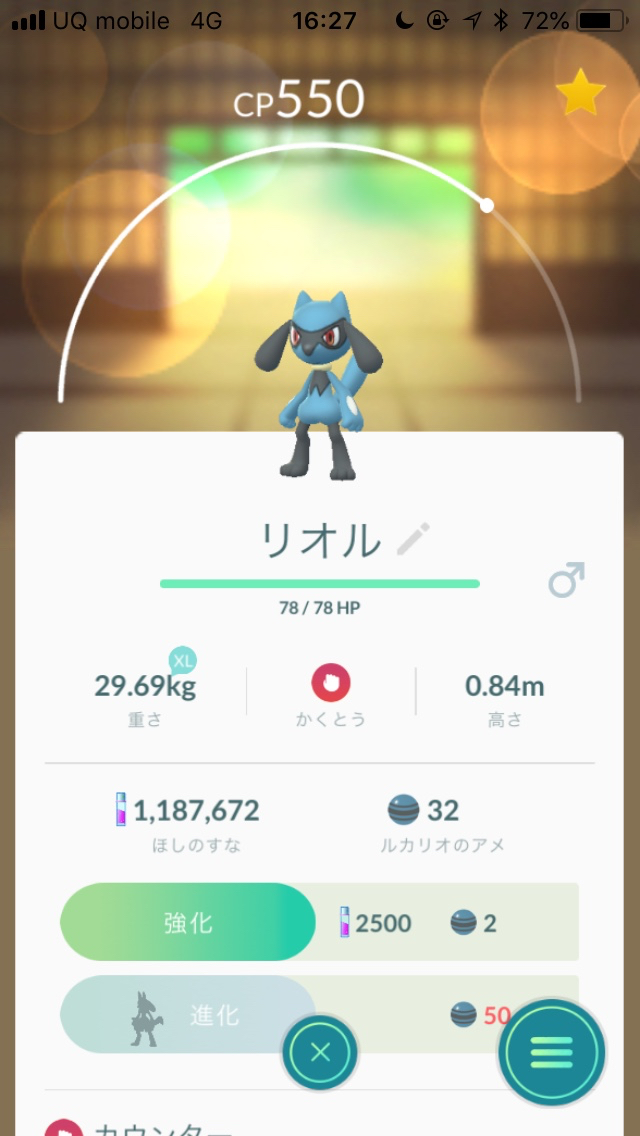Edit the リオル nickname with the pencil
This screenshot has height=1136, width=640.
tap(412, 541)
